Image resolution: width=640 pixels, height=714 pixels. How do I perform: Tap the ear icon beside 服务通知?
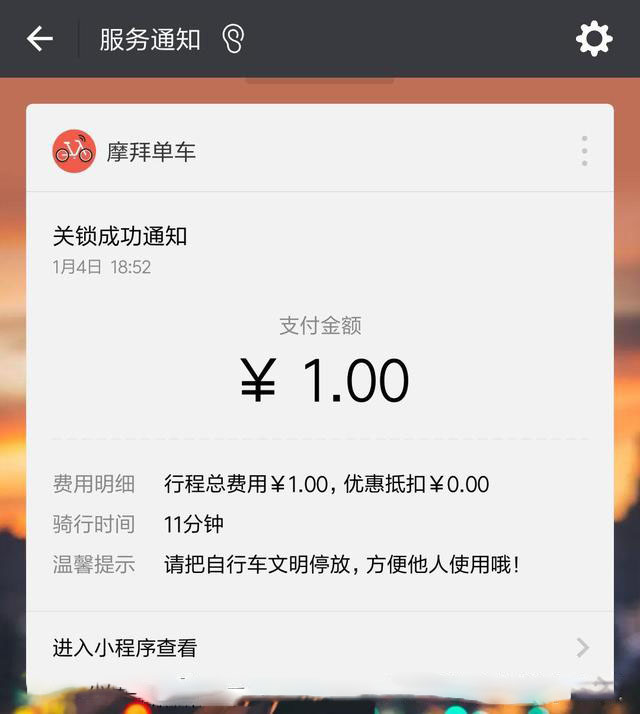pos(233,40)
